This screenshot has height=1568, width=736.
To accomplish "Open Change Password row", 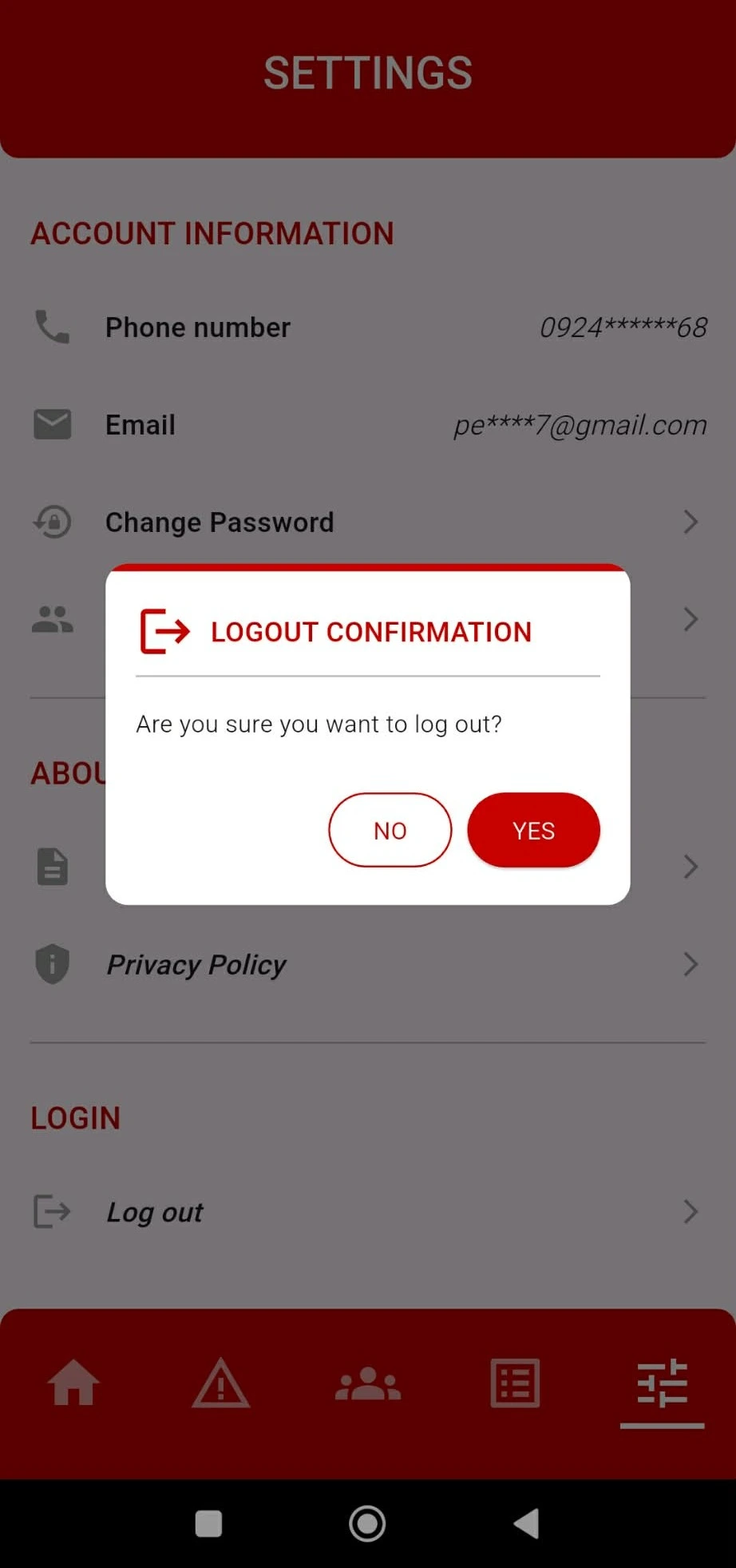I will (x=367, y=522).
